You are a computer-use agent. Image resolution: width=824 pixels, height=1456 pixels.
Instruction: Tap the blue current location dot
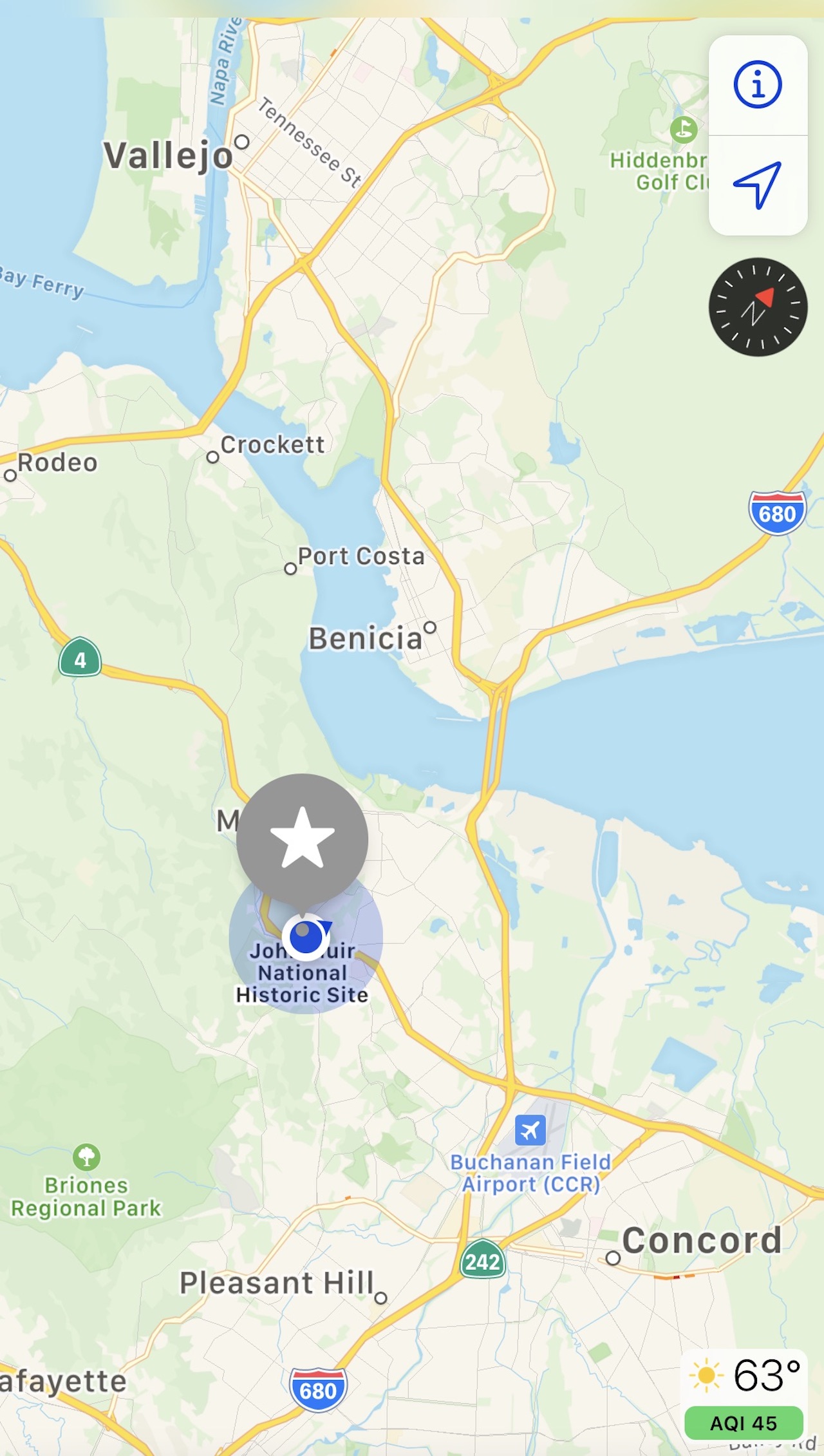[x=306, y=937]
